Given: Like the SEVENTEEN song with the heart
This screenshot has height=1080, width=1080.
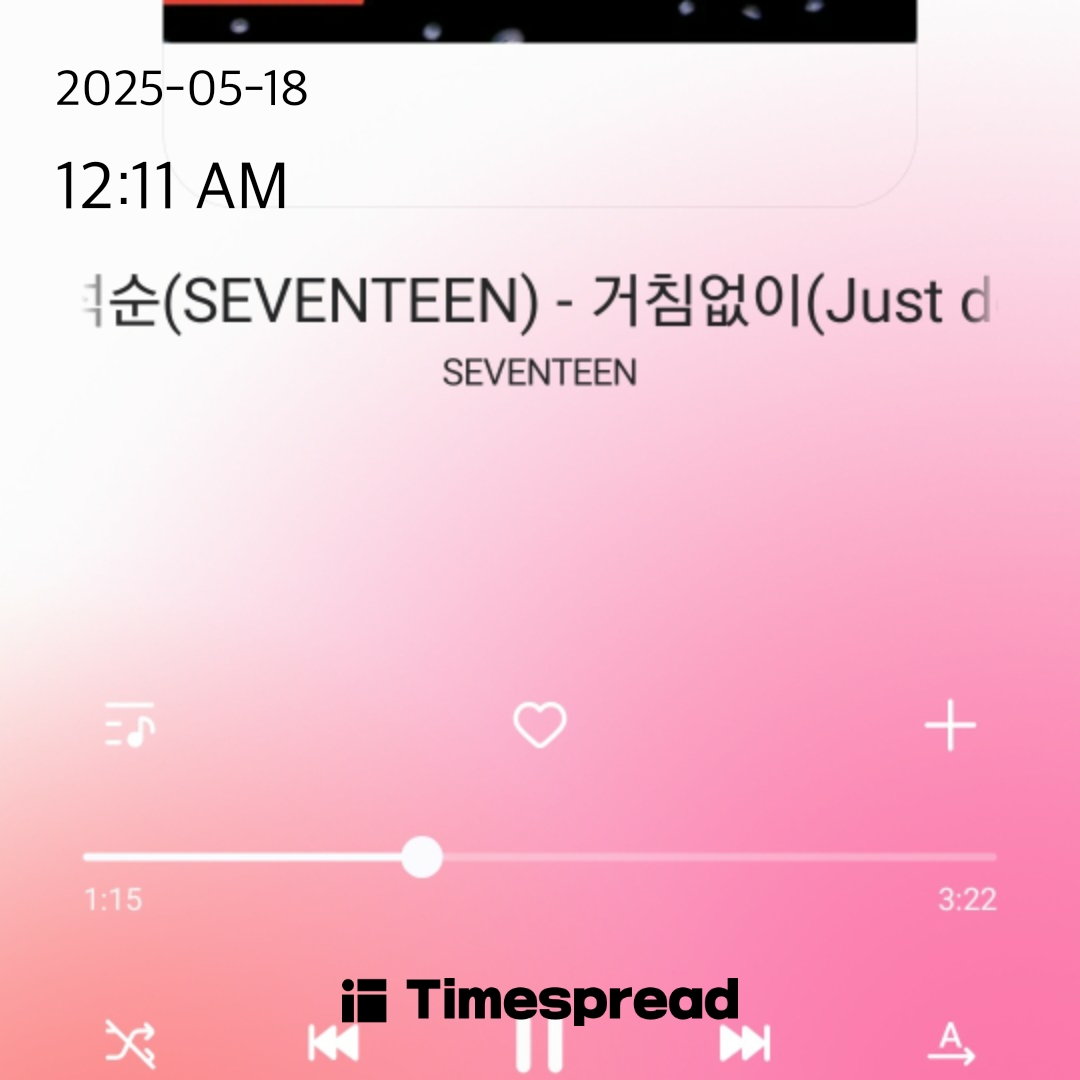Looking at the screenshot, I should [x=540, y=725].
